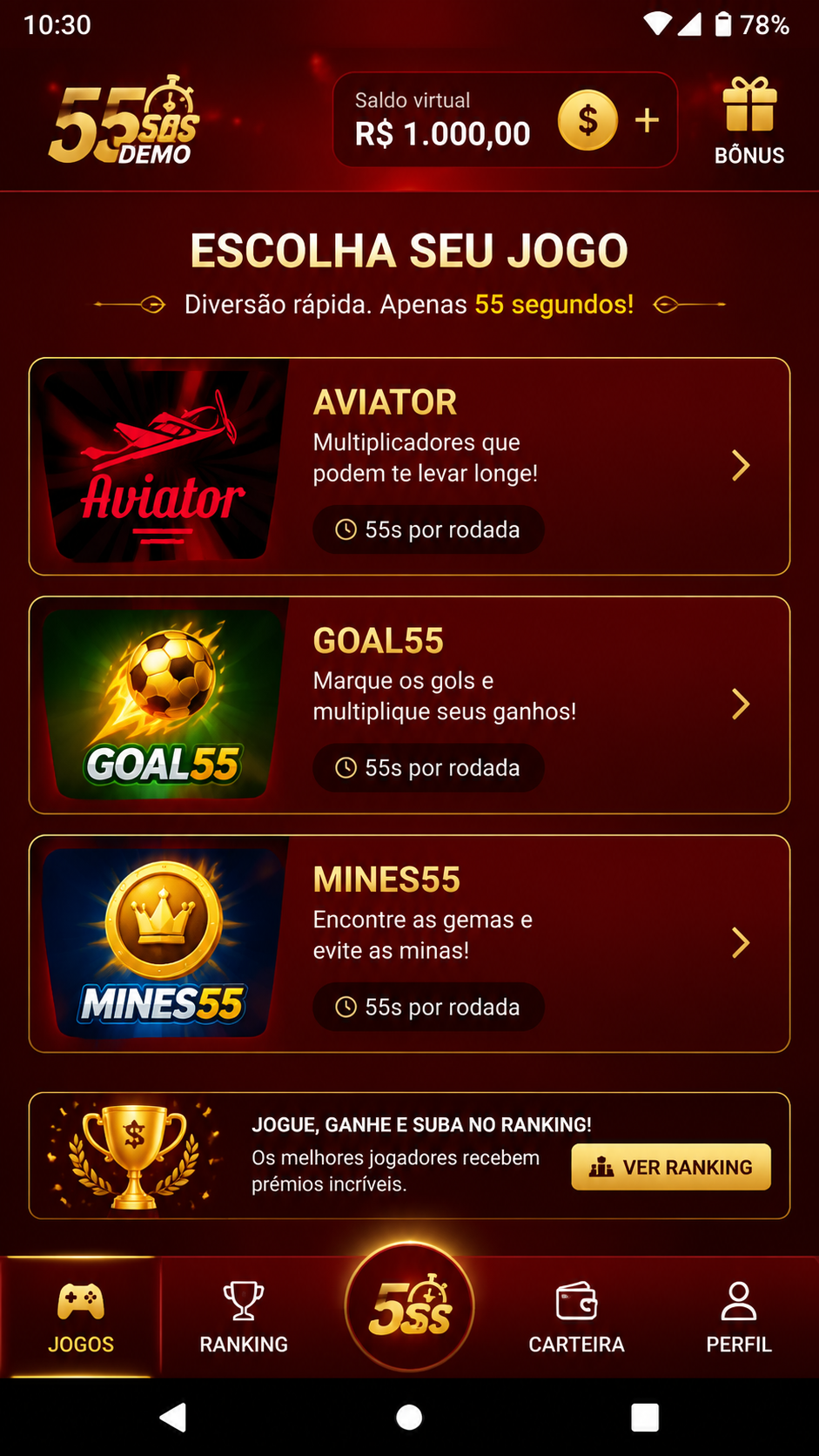The image size is (819, 1456).
Task: Select the Jogos tab
Action: [x=81, y=1317]
